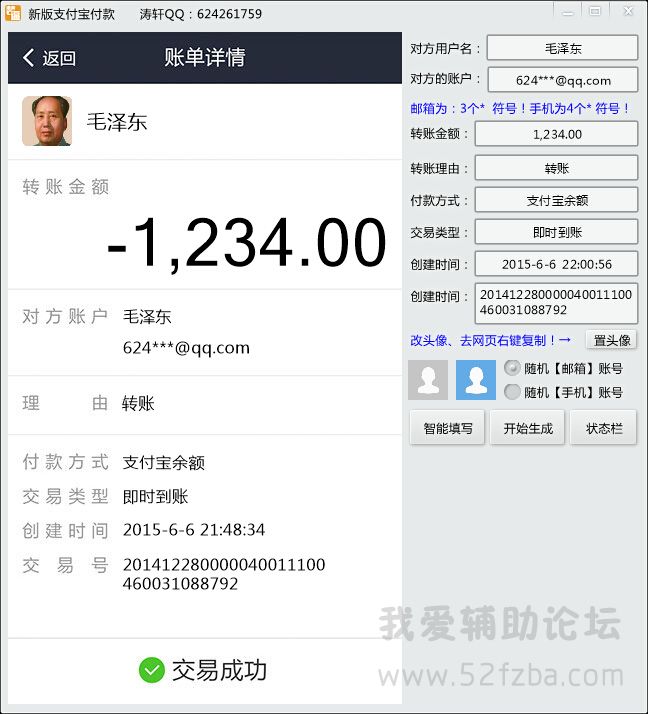Close the window
The height and width of the screenshot is (714, 648).
click(627, 11)
